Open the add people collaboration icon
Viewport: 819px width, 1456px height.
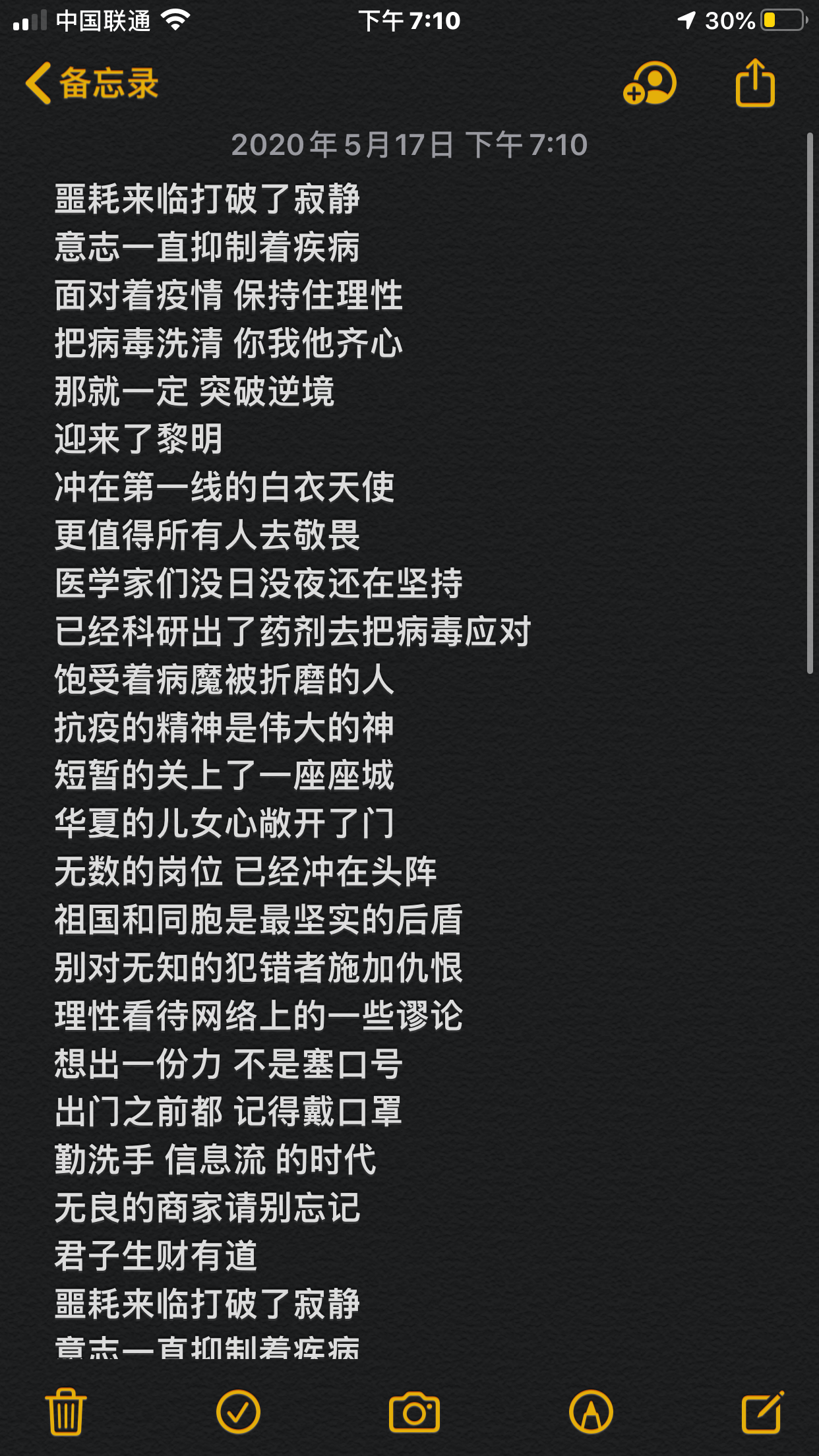click(x=650, y=83)
